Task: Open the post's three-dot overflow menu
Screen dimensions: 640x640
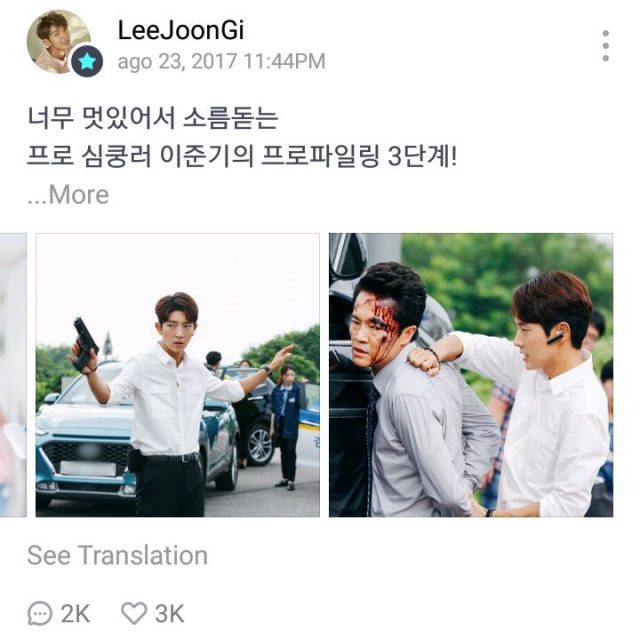Action: point(605,46)
